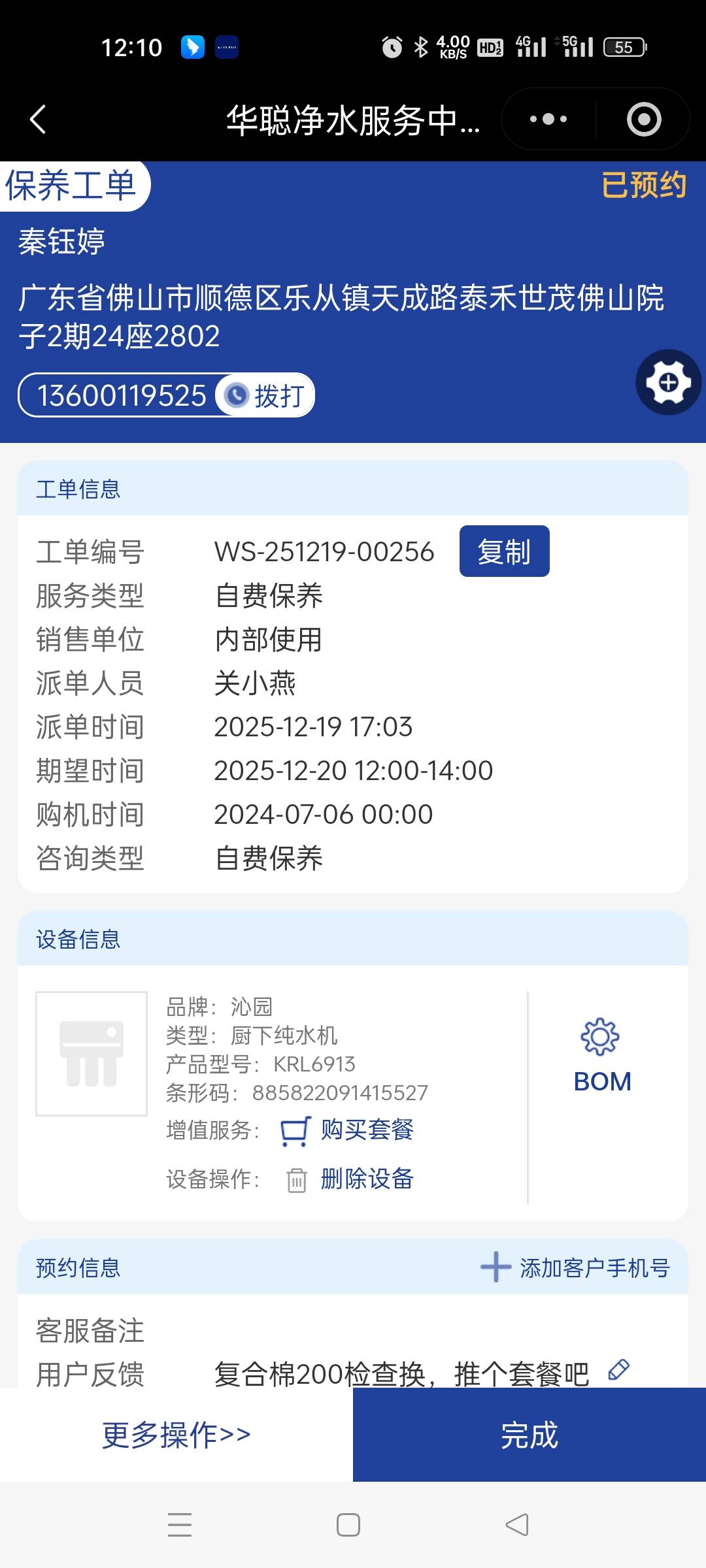Tap the floating gear plus button
This screenshot has height=1568, width=706.
668,383
